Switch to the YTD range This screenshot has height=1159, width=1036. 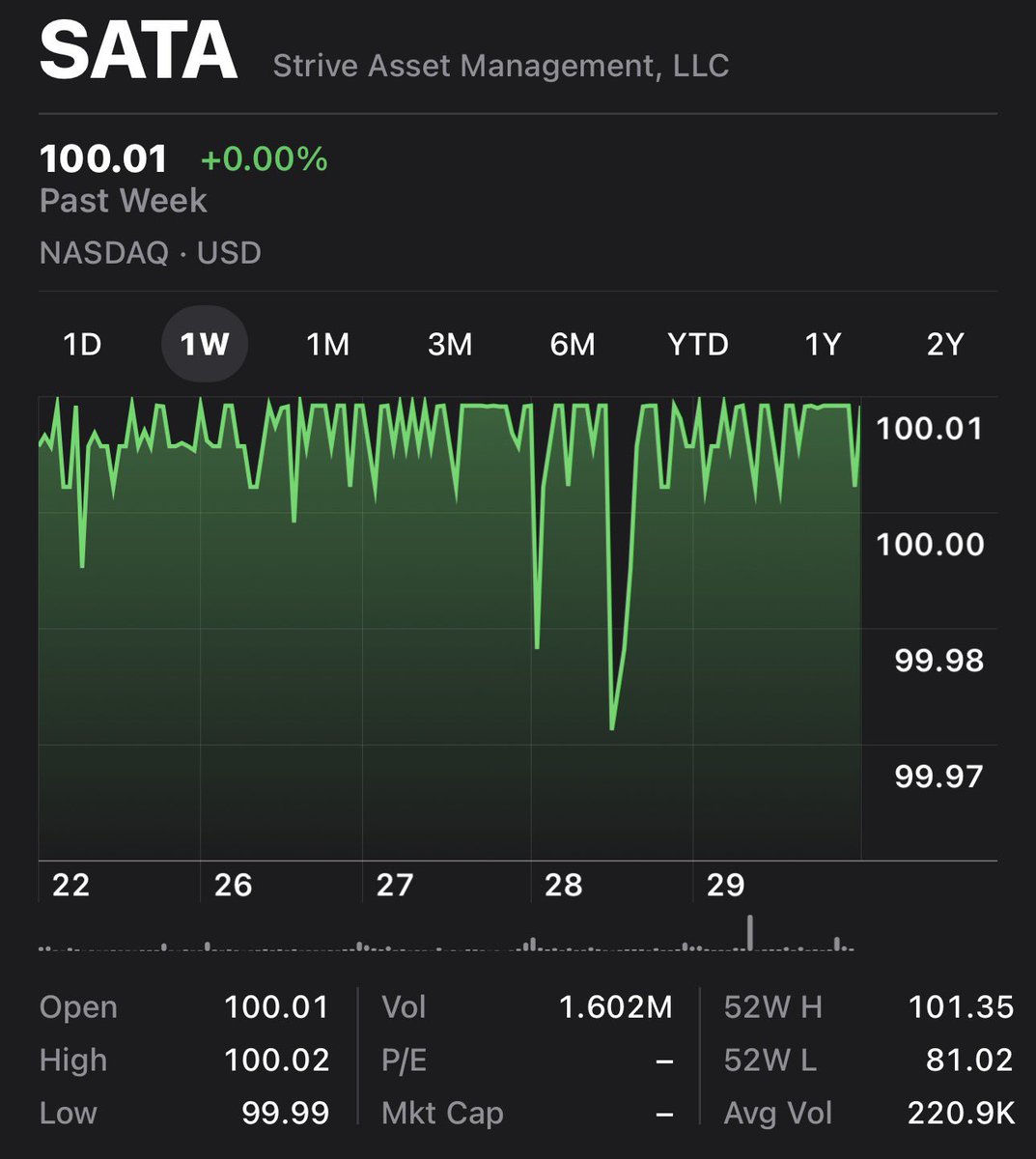point(698,344)
